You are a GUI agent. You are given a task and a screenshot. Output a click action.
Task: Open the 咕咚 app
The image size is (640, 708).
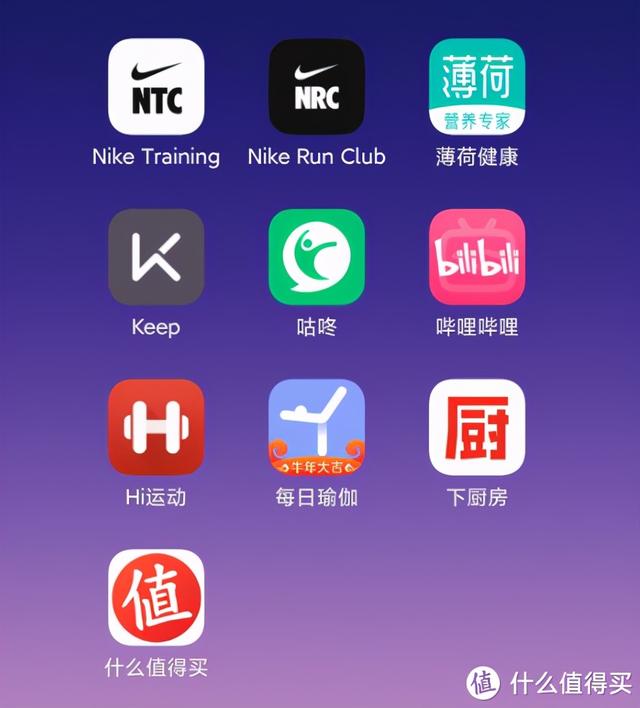point(316,257)
